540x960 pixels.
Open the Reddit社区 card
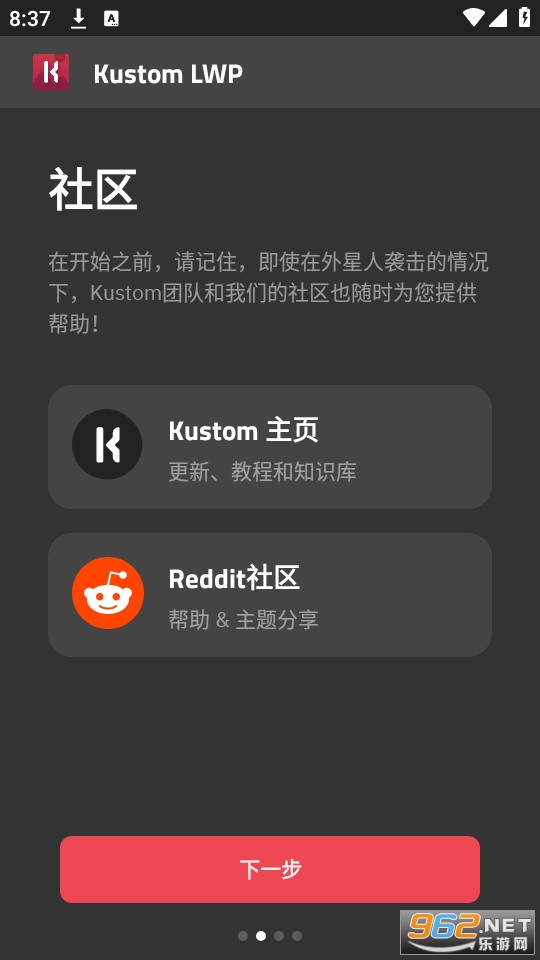click(270, 594)
